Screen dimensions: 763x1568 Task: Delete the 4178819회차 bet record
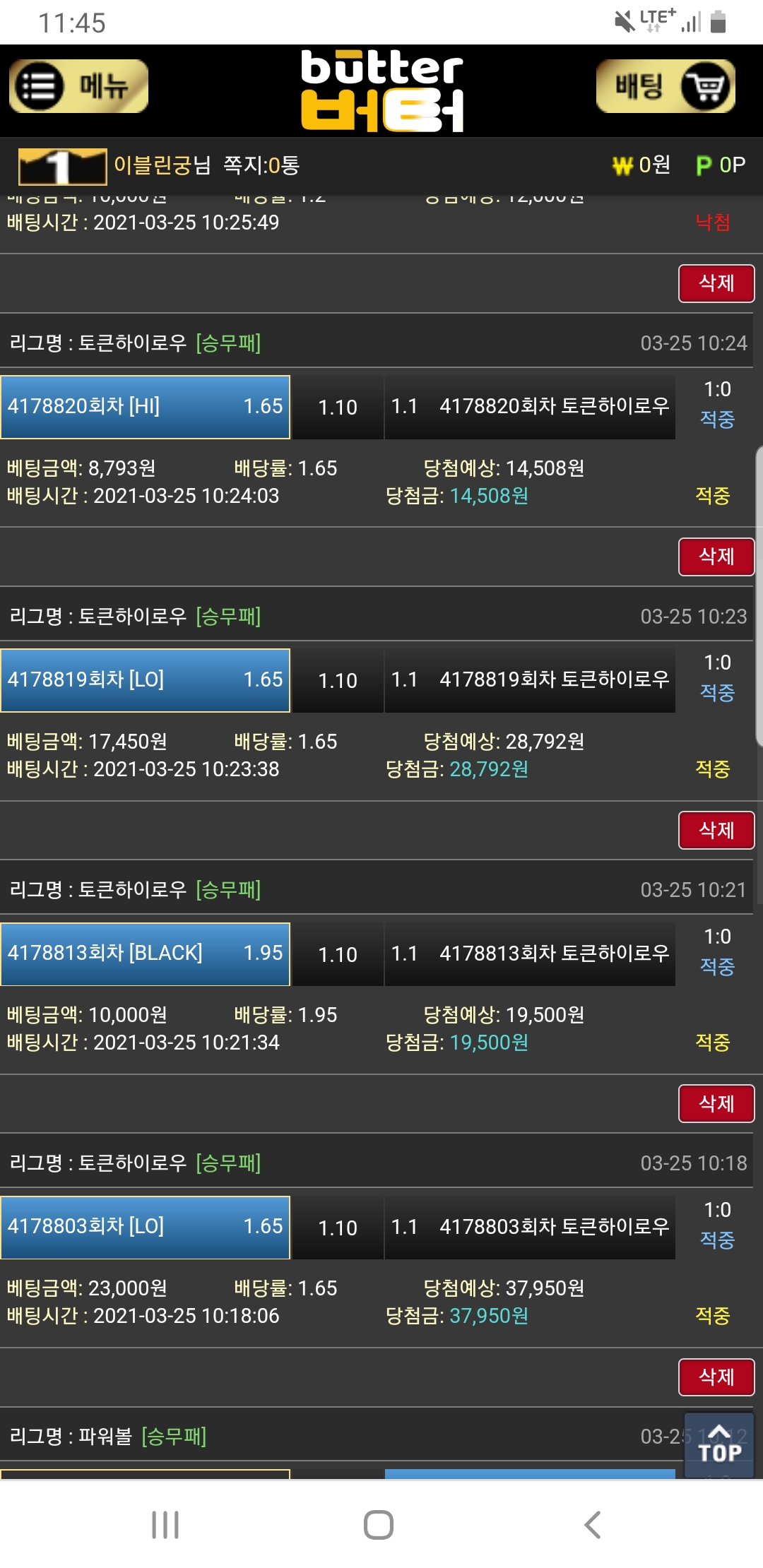point(716,830)
